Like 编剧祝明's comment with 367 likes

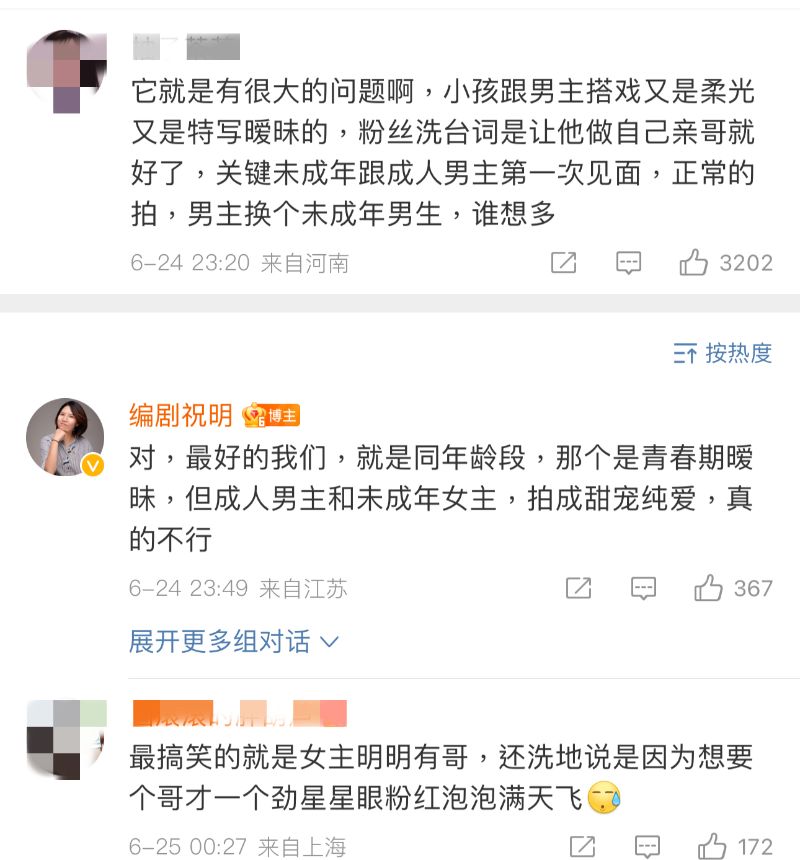708,588
